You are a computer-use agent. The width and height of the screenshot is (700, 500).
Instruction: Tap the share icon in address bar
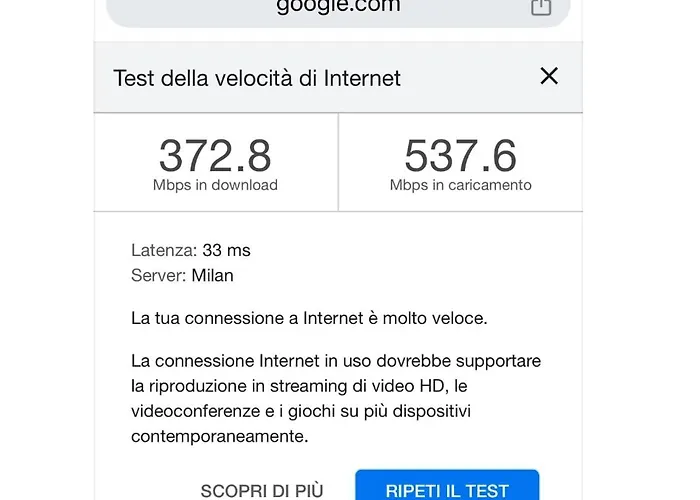pyautogui.click(x=541, y=7)
